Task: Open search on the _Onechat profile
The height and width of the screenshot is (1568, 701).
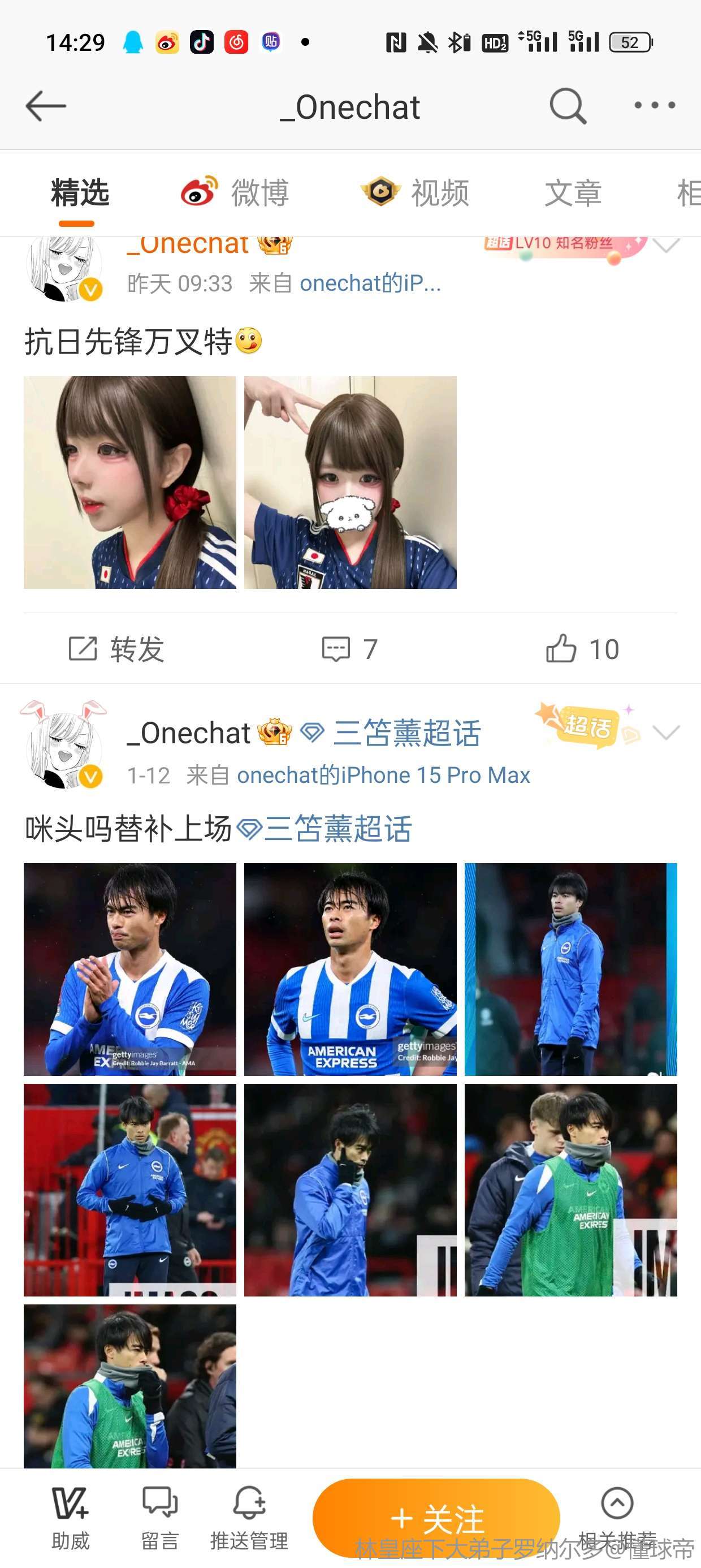Action: pyautogui.click(x=568, y=106)
